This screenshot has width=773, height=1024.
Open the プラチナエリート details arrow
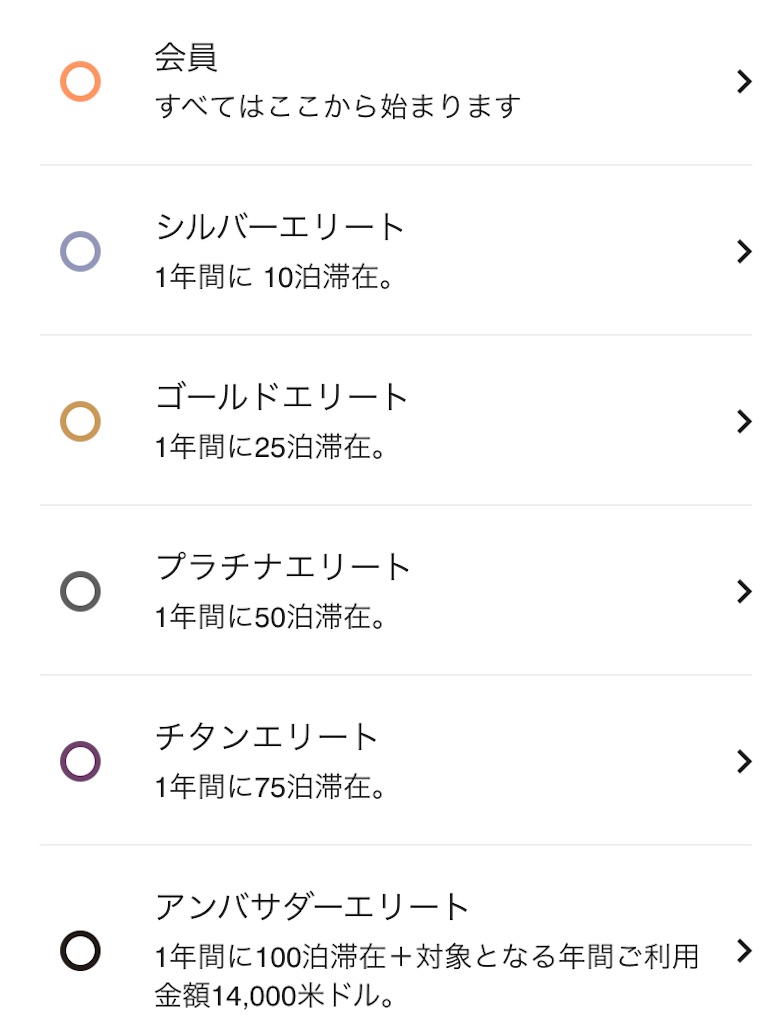click(744, 592)
